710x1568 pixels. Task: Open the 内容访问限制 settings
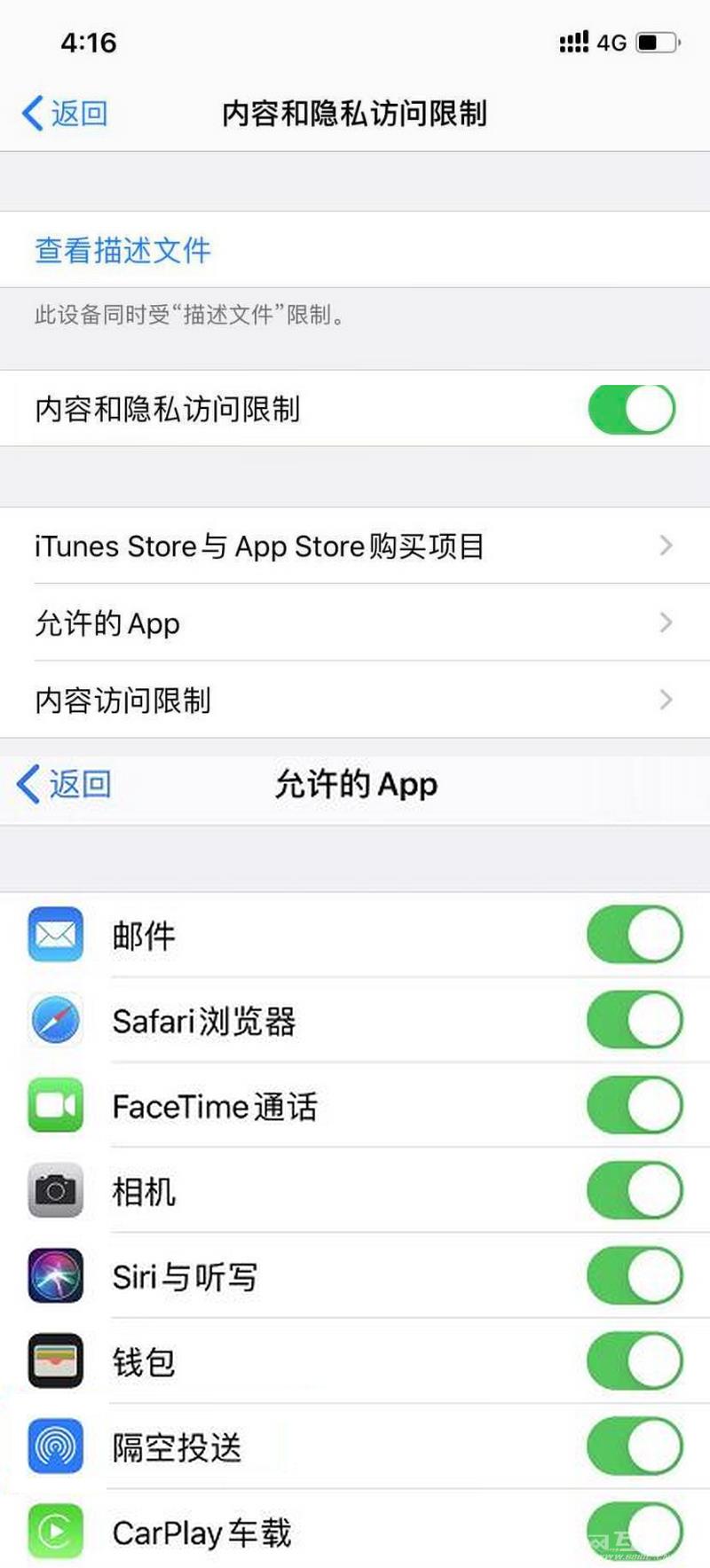[355, 701]
